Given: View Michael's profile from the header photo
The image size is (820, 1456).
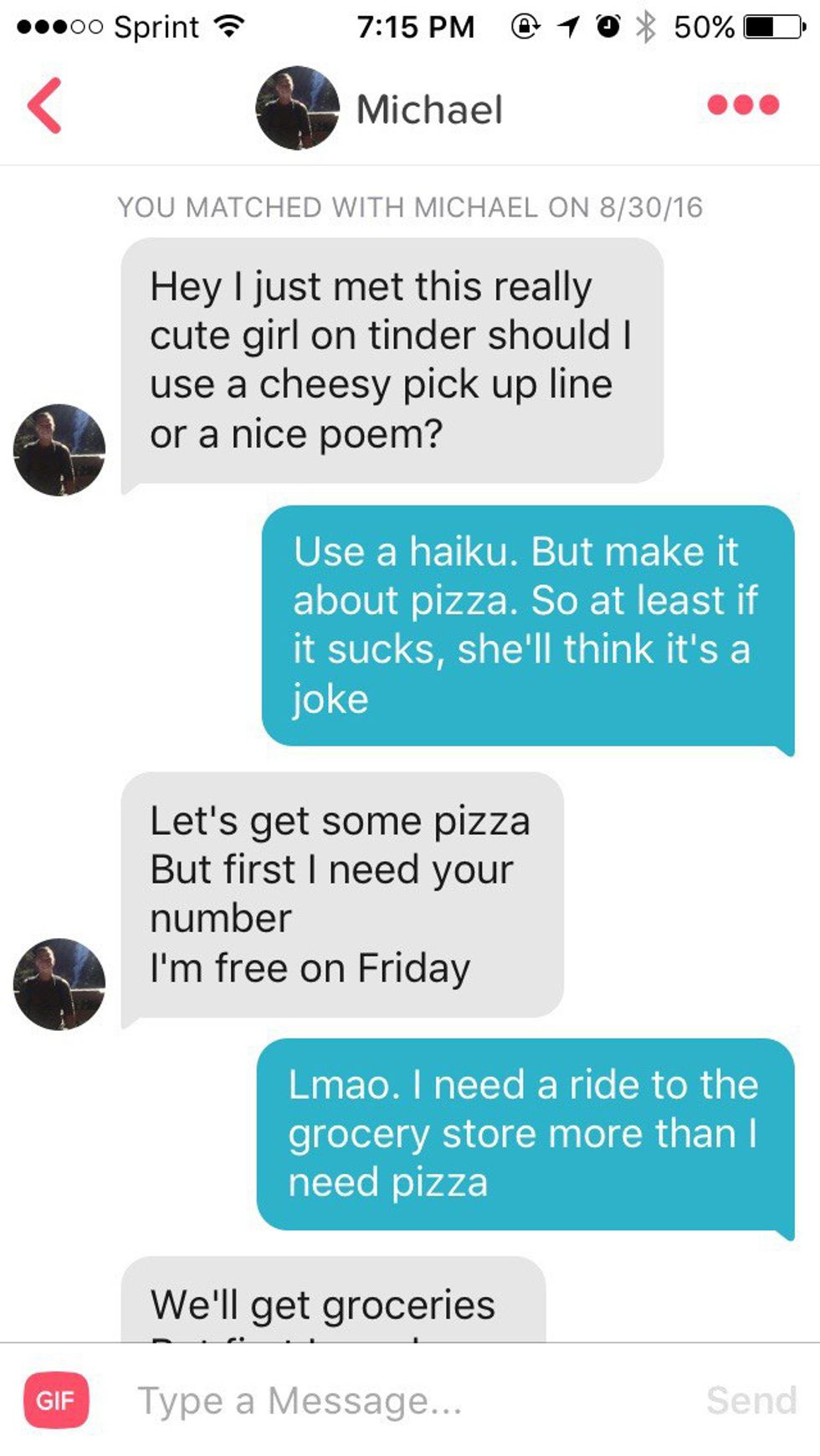Looking at the screenshot, I should coord(297,108).
